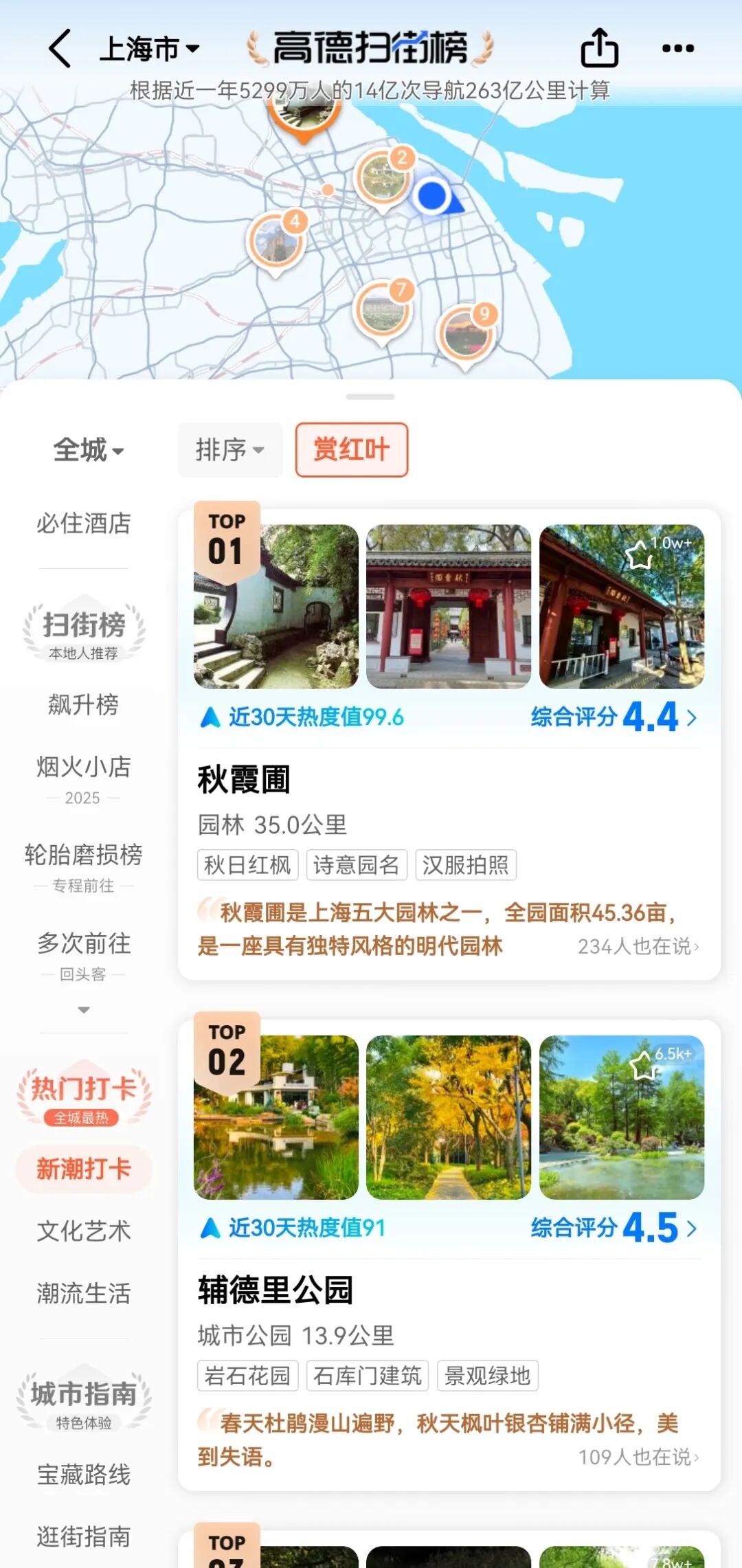Image resolution: width=742 pixels, height=1568 pixels.
Task: Tap map marker number 7
Action: tap(383, 309)
